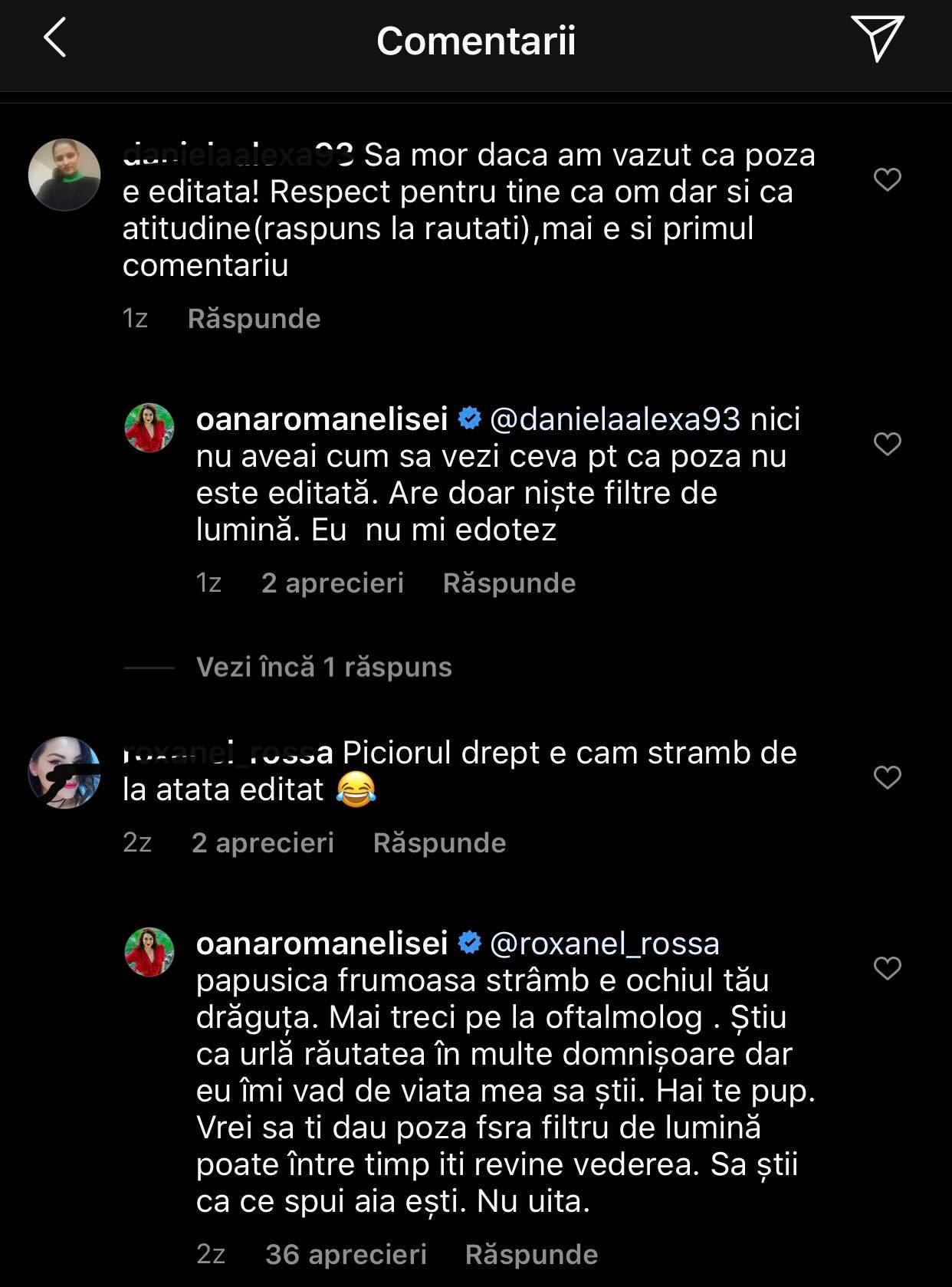The width and height of the screenshot is (952, 1287).
Task: Like roxanel_rossa's Piciorul drept comment
Action: point(887,778)
